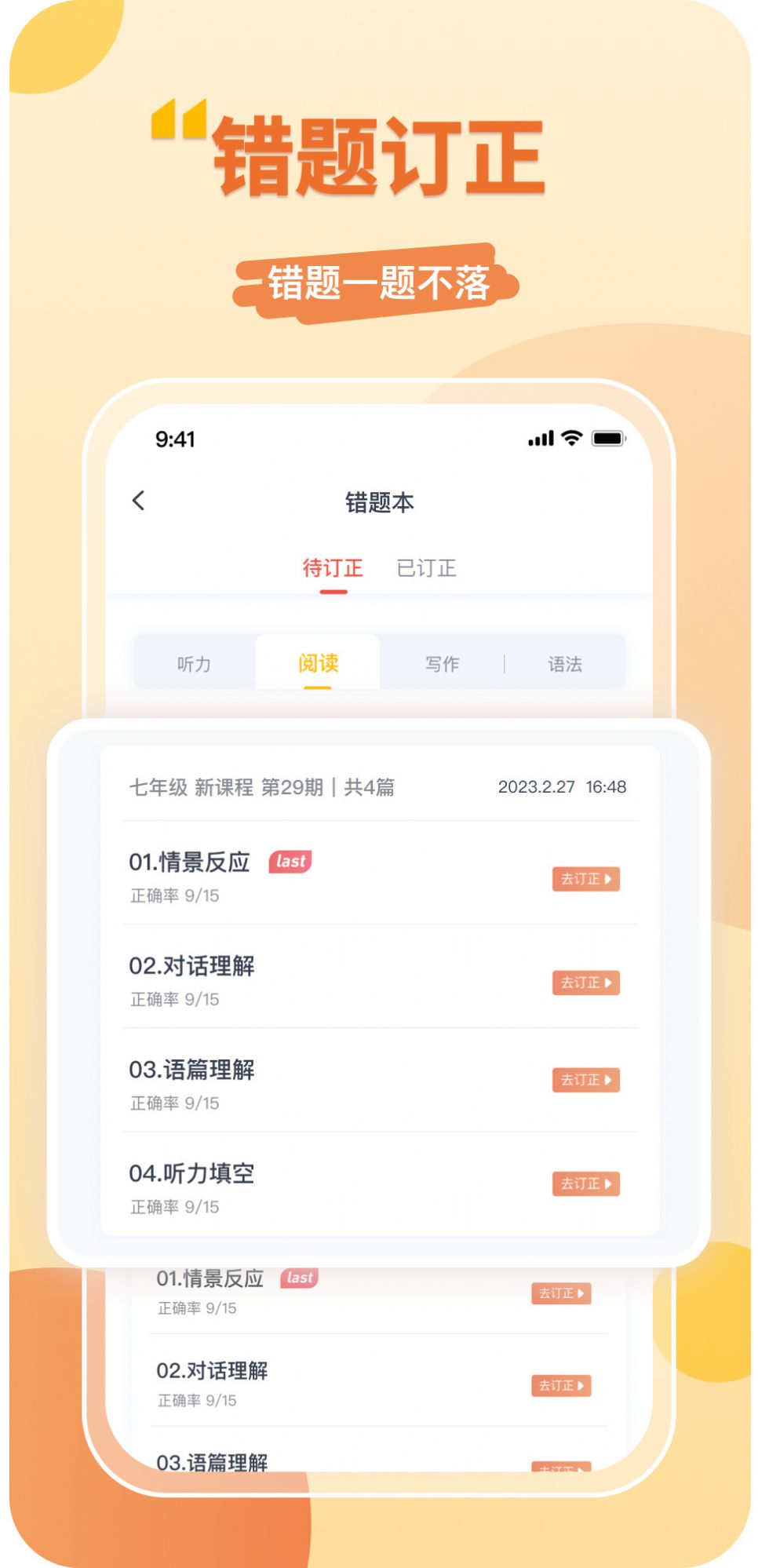The height and width of the screenshot is (1568, 758).
Task: Tap the back arrow on 错题本 page
Action: 140,500
